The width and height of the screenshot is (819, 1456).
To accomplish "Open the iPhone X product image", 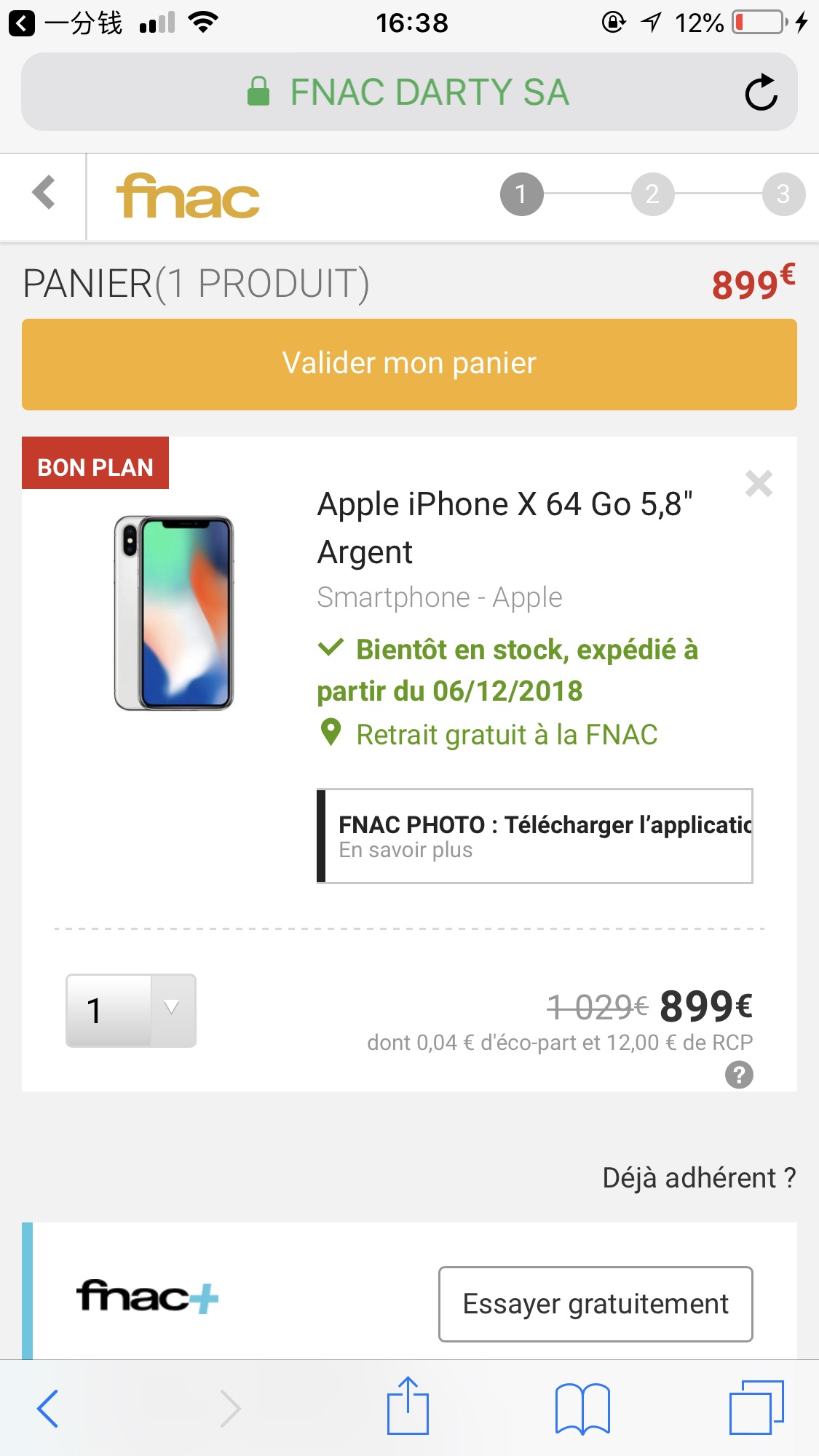I will tap(174, 613).
